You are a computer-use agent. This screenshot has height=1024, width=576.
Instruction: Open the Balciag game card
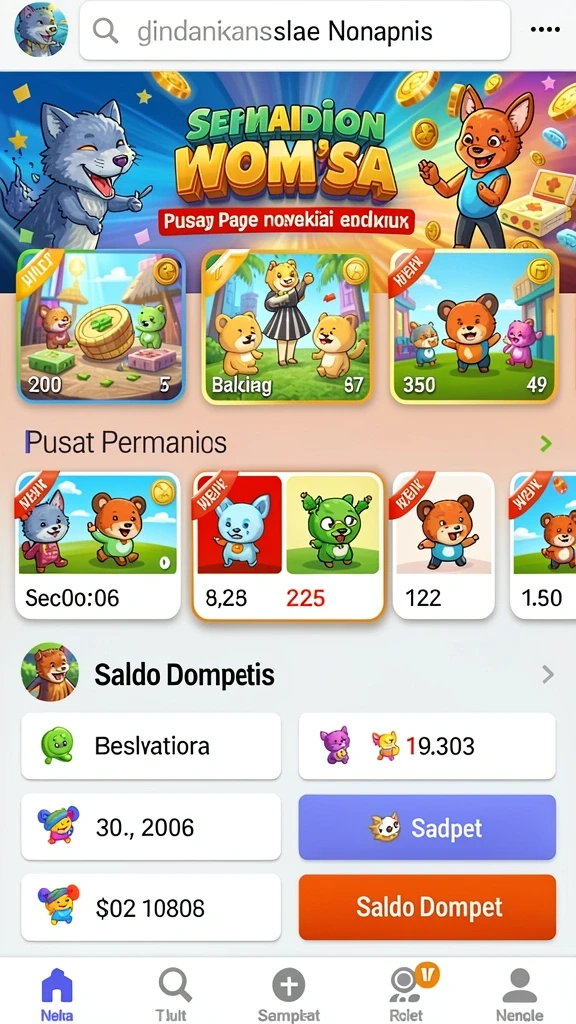pos(287,325)
